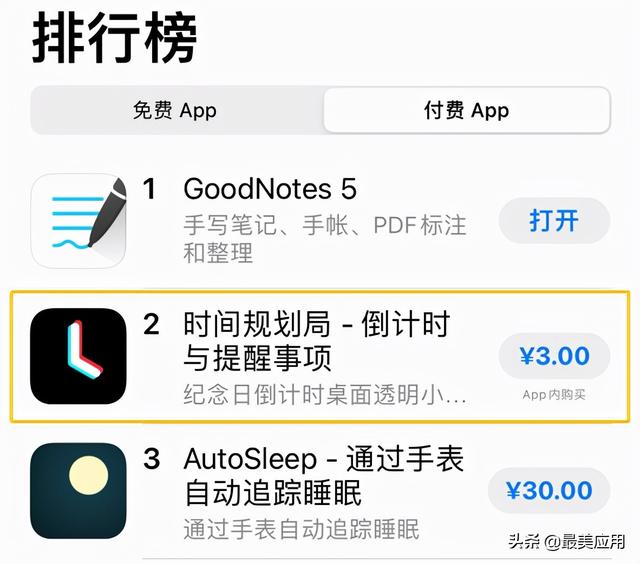
Task: Open GoodNotes 5 with the 打开 button
Action: [554, 221]
